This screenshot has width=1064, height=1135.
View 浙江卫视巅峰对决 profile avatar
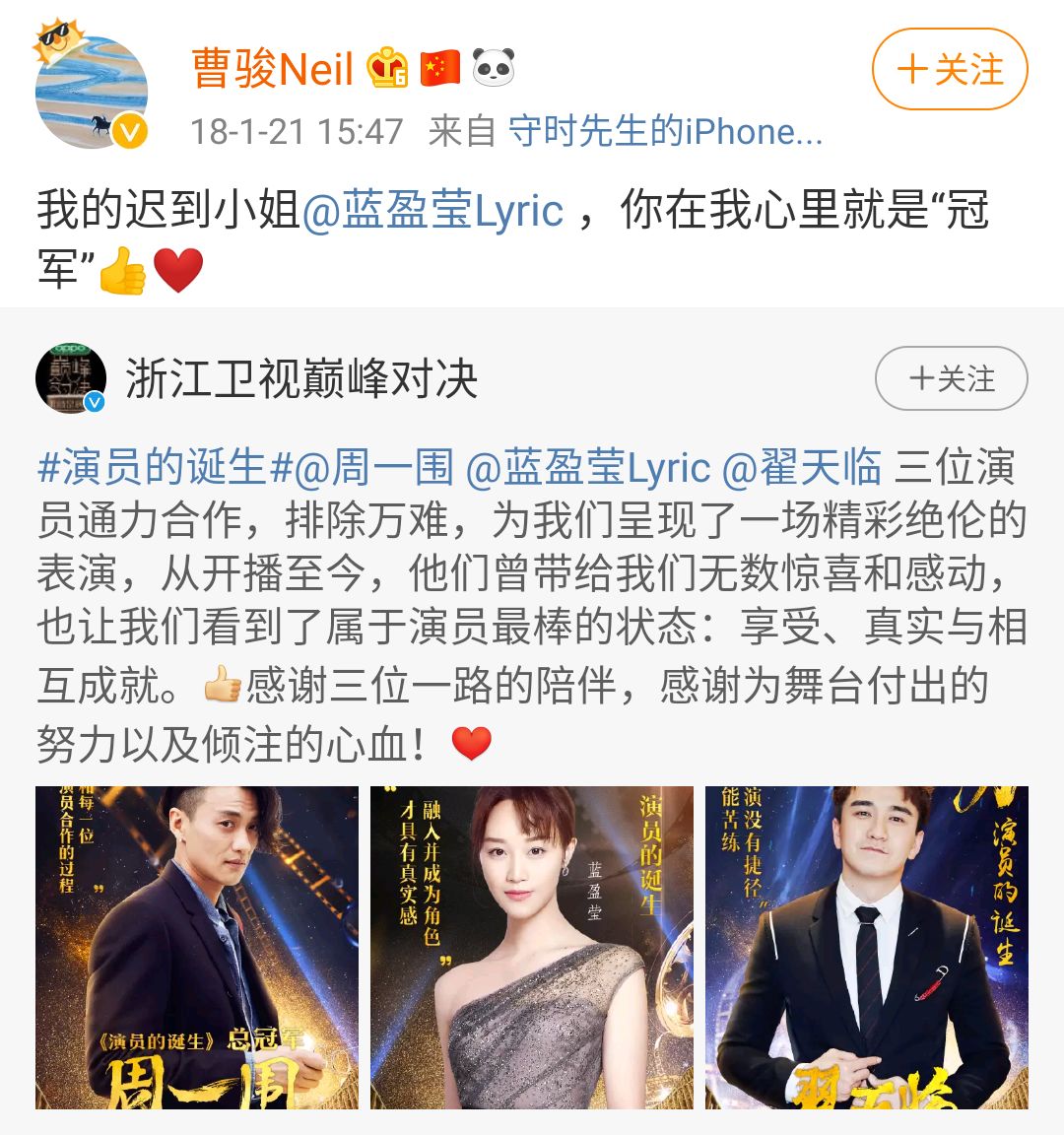coord(71,378)
